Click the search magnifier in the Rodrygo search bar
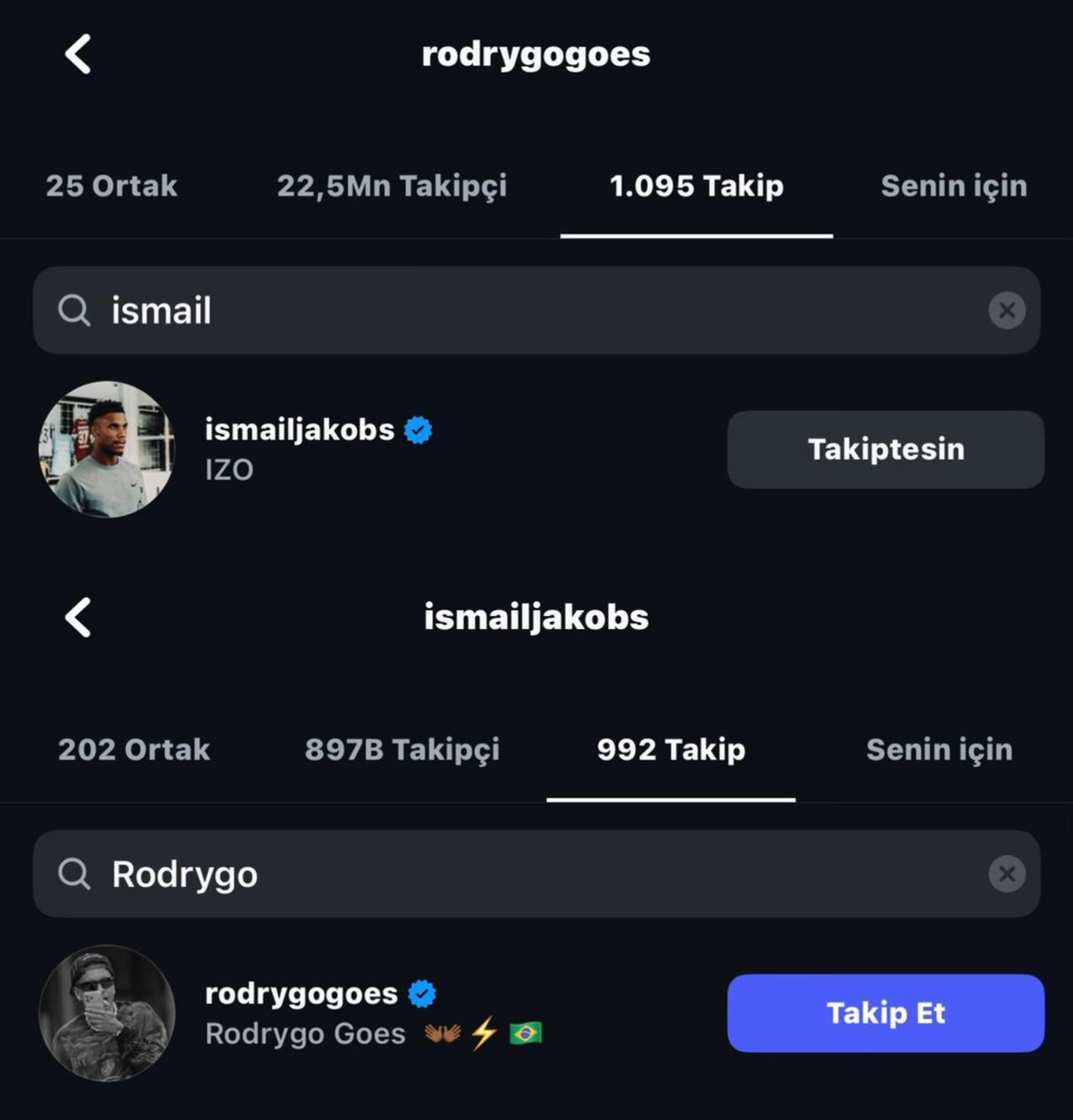Viewport: 1073px width, 1120px height. point(74,874)
